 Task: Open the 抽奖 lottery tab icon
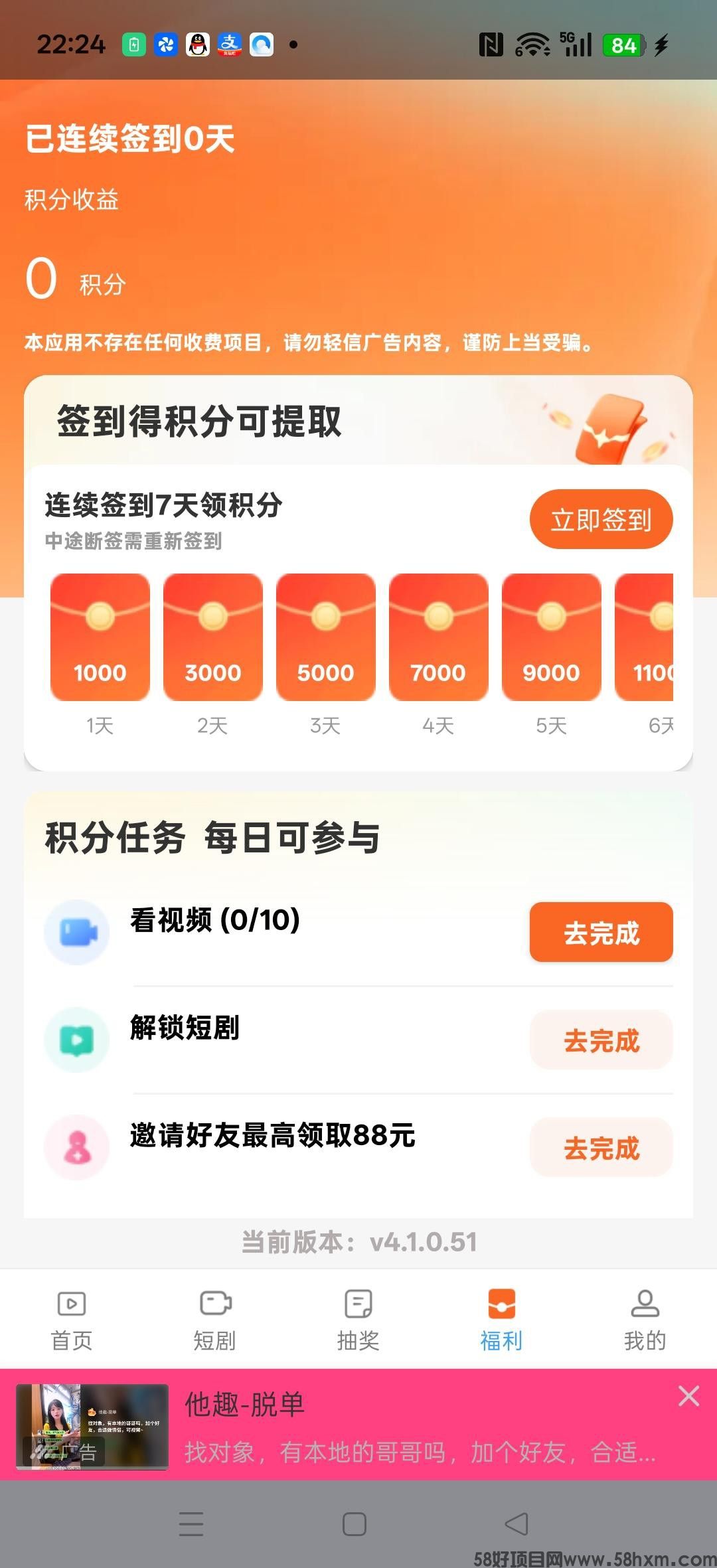click(x=358, y=1304)
